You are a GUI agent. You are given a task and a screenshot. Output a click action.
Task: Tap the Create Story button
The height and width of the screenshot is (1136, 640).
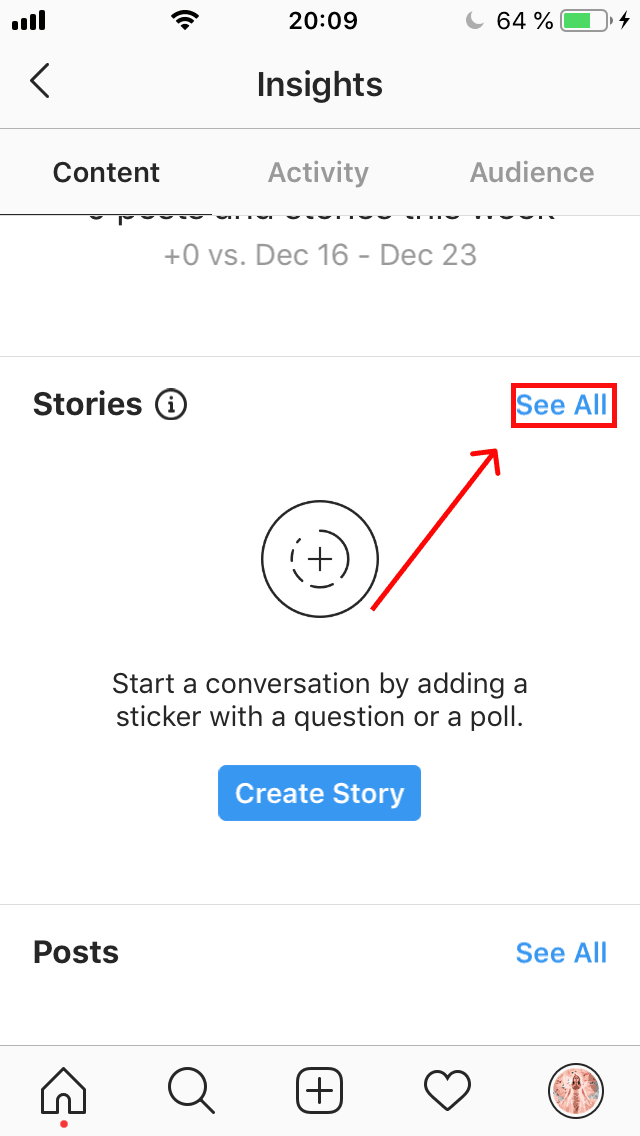tap(320, 793)
